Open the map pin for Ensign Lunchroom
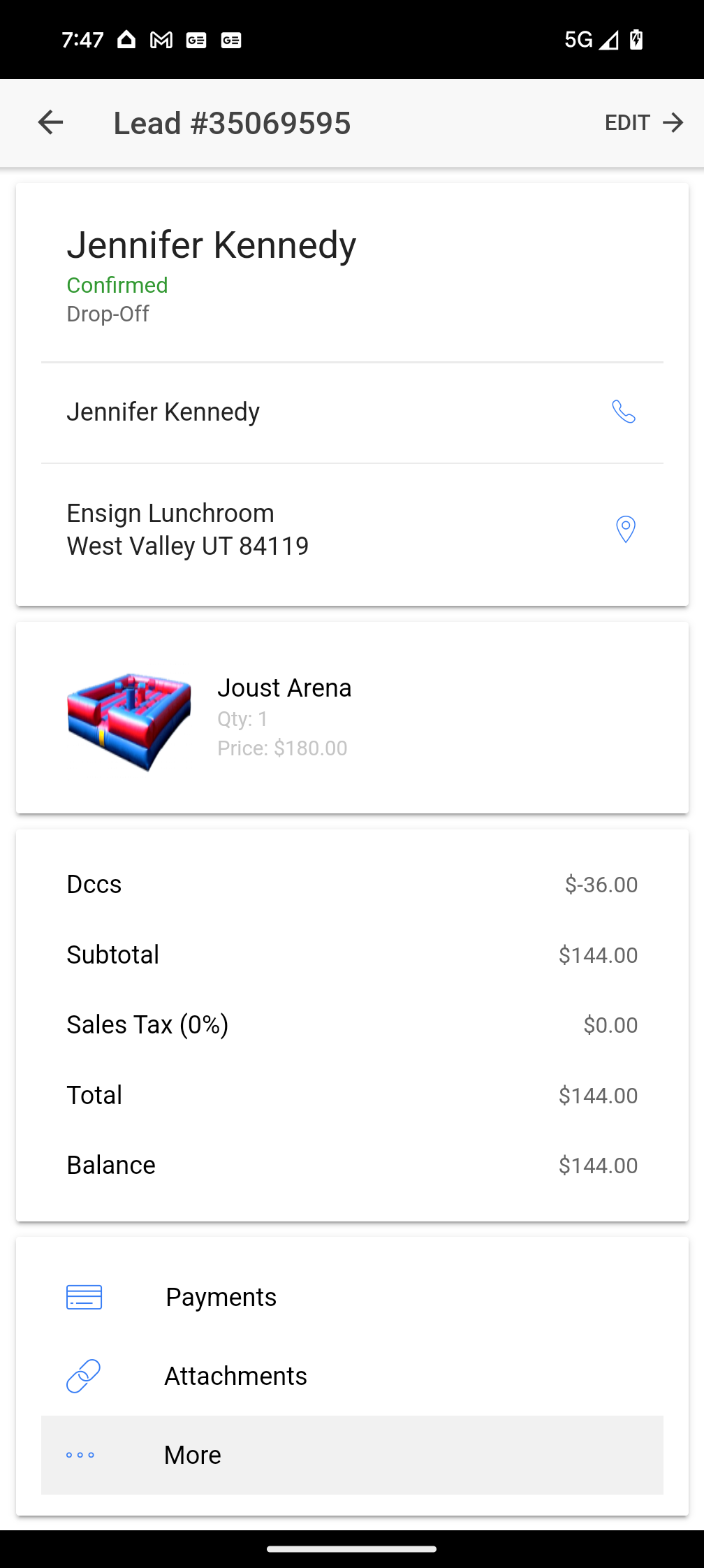704x1568 pixels. click(626, 530)
